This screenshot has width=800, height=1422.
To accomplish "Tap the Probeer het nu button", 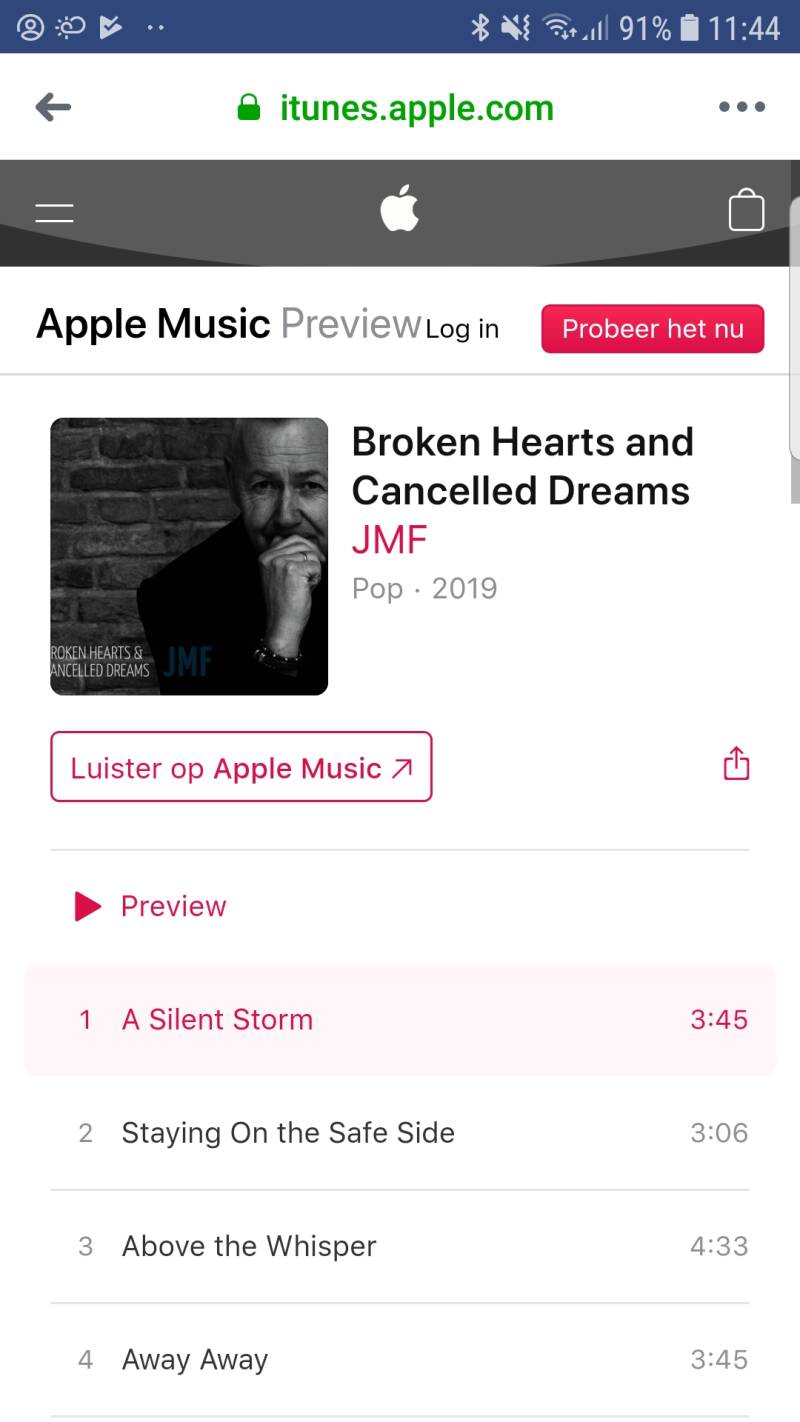I will (652, 329).
